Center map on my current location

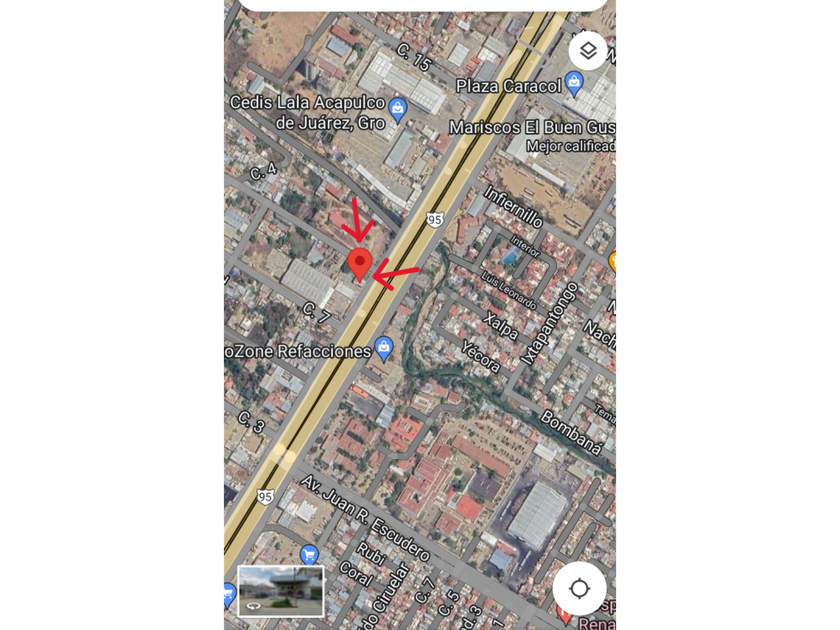click(x=579, y=588)
